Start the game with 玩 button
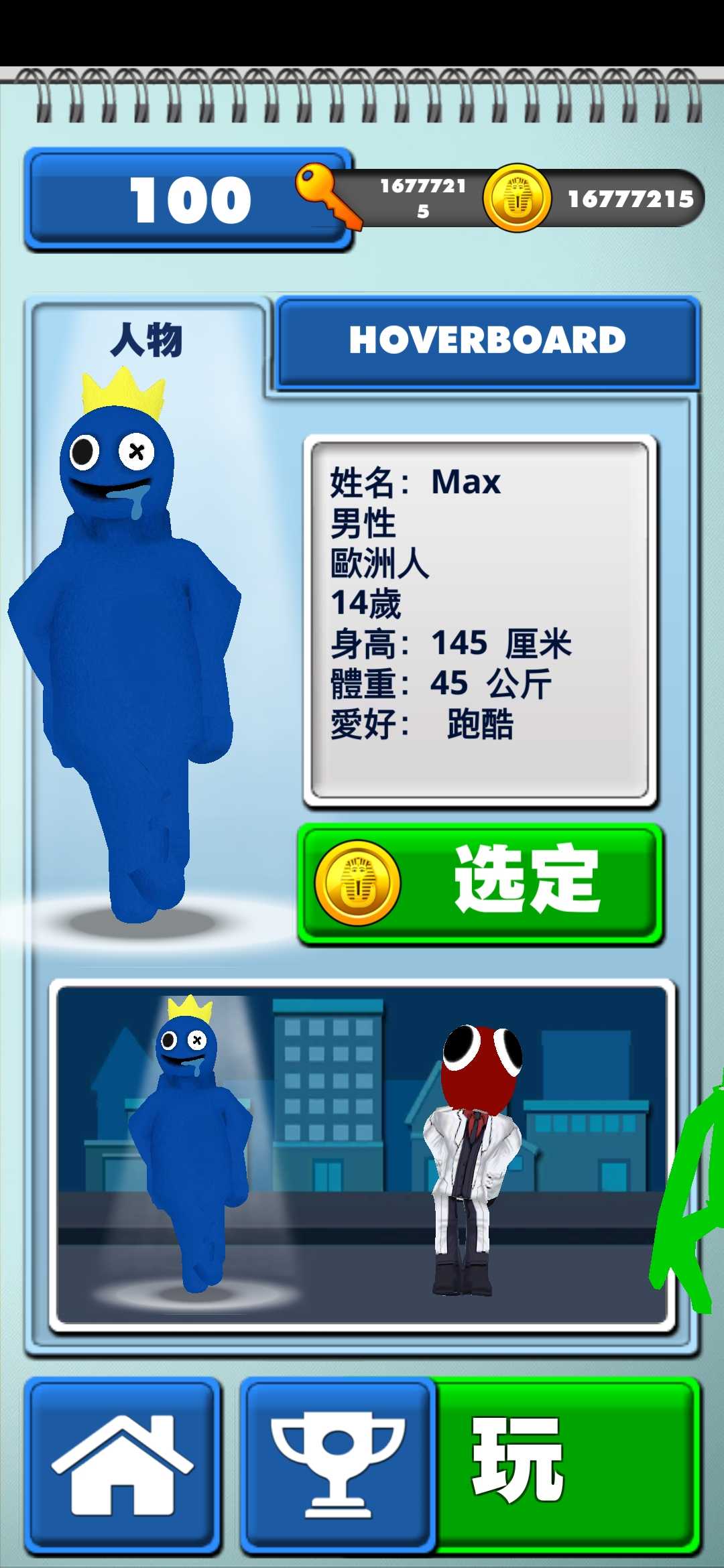 [x=564, y=1465]
